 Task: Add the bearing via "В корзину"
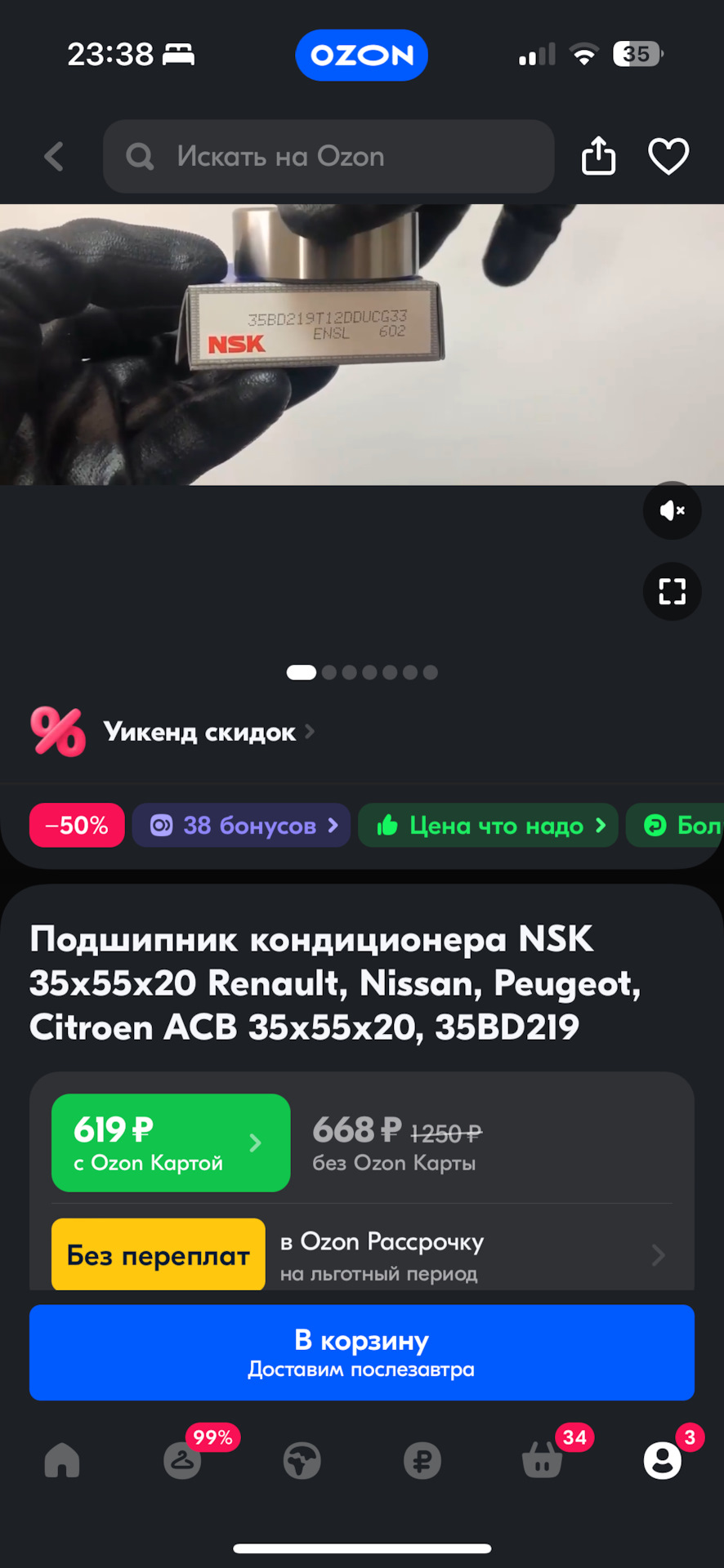(362, 1352)
